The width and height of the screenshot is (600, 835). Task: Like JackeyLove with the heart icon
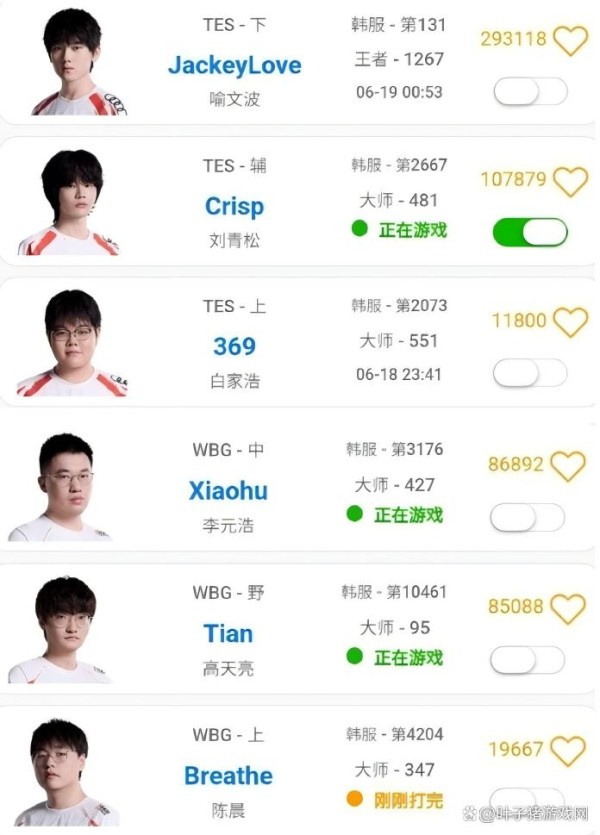coord(570,41)
